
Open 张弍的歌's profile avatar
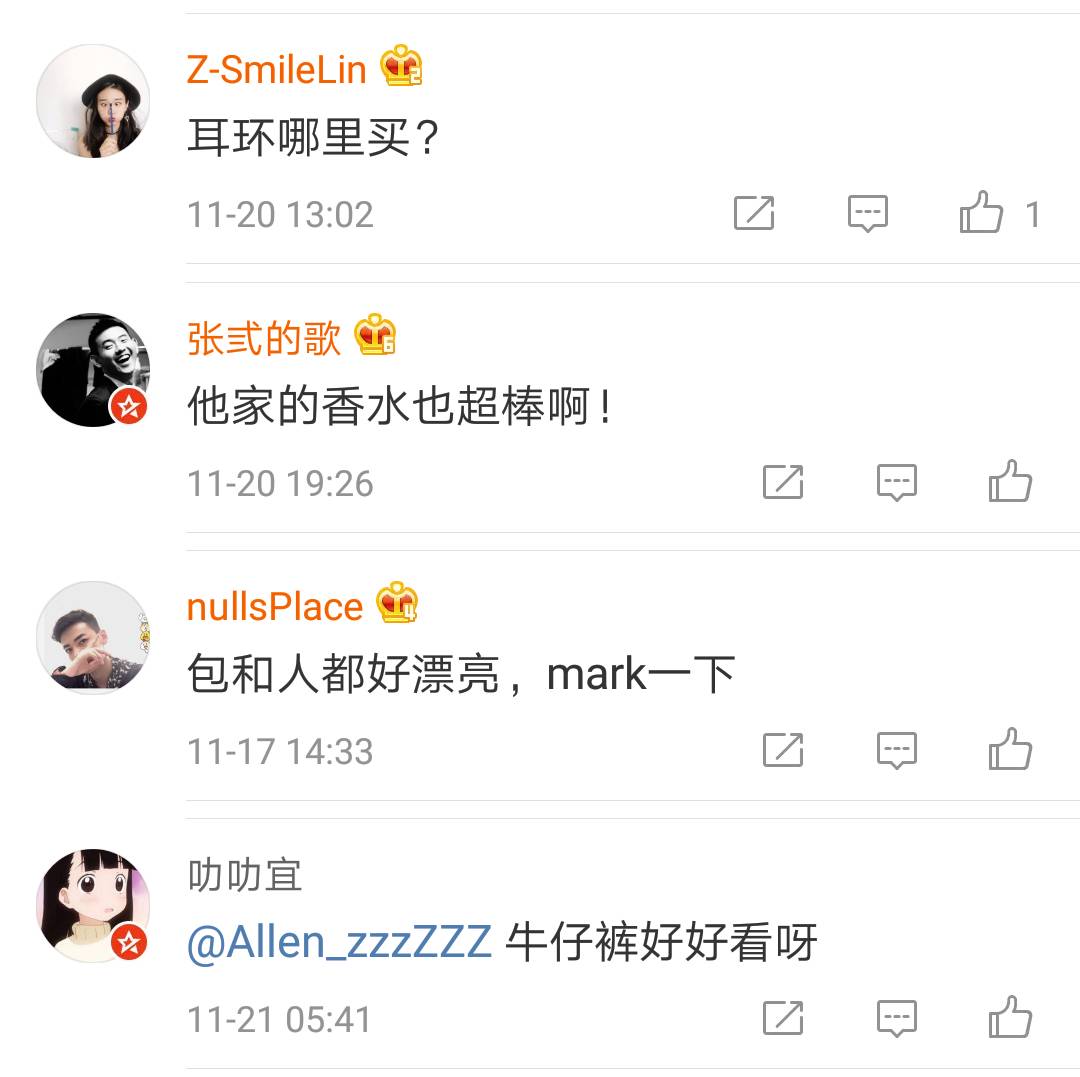93,369
